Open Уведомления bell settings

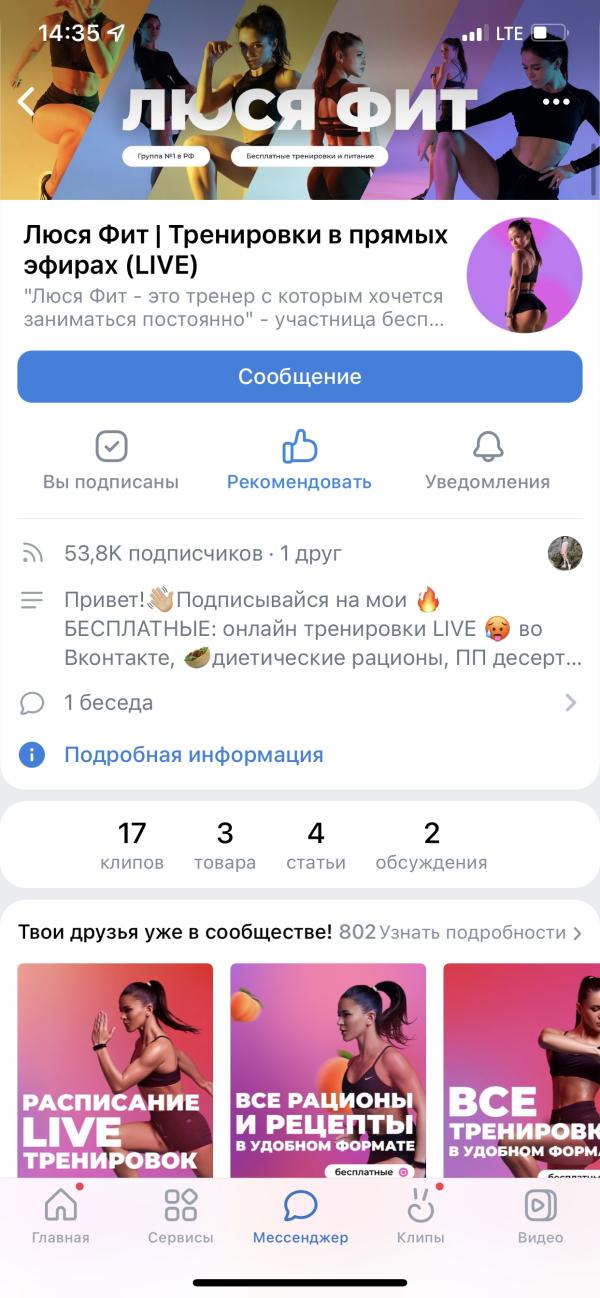tap(487, 461)
